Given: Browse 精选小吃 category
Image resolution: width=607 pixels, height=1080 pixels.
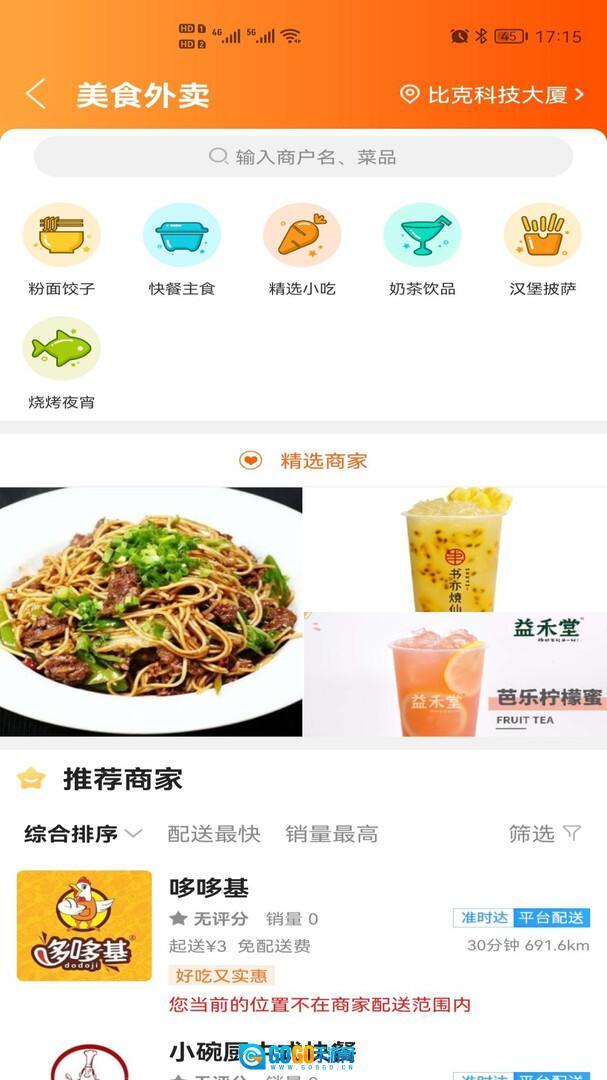Looking at the screenshot, I should 302,249.
